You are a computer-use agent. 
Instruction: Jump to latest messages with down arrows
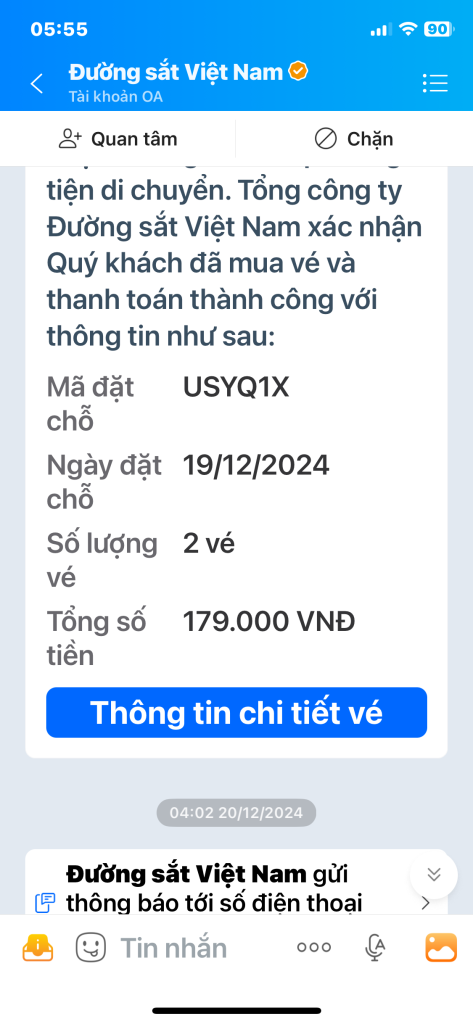pyautogui.click(x=434, y=874)
